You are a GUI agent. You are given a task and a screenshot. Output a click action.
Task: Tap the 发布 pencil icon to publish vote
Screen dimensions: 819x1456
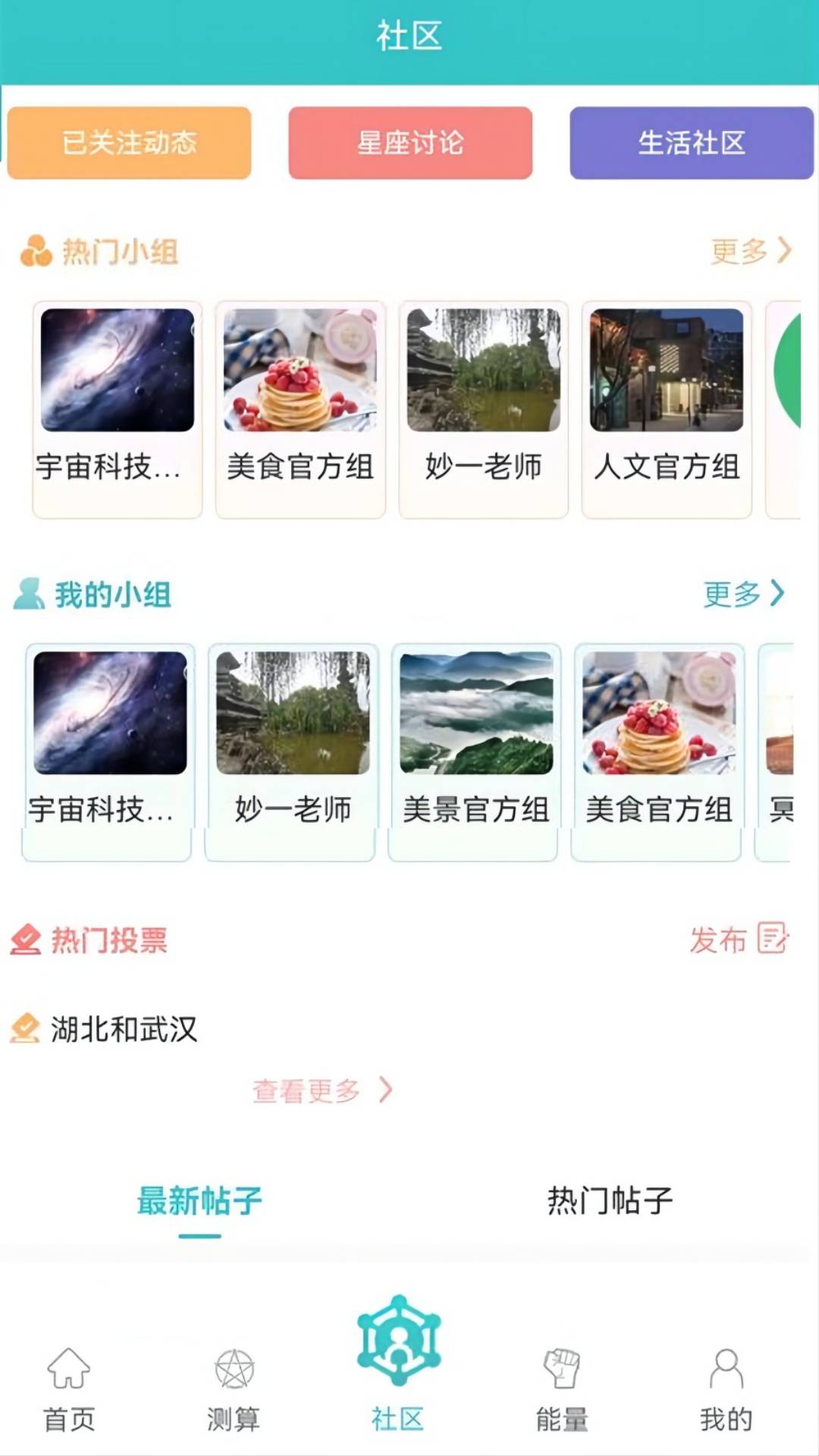pos(772,940)
